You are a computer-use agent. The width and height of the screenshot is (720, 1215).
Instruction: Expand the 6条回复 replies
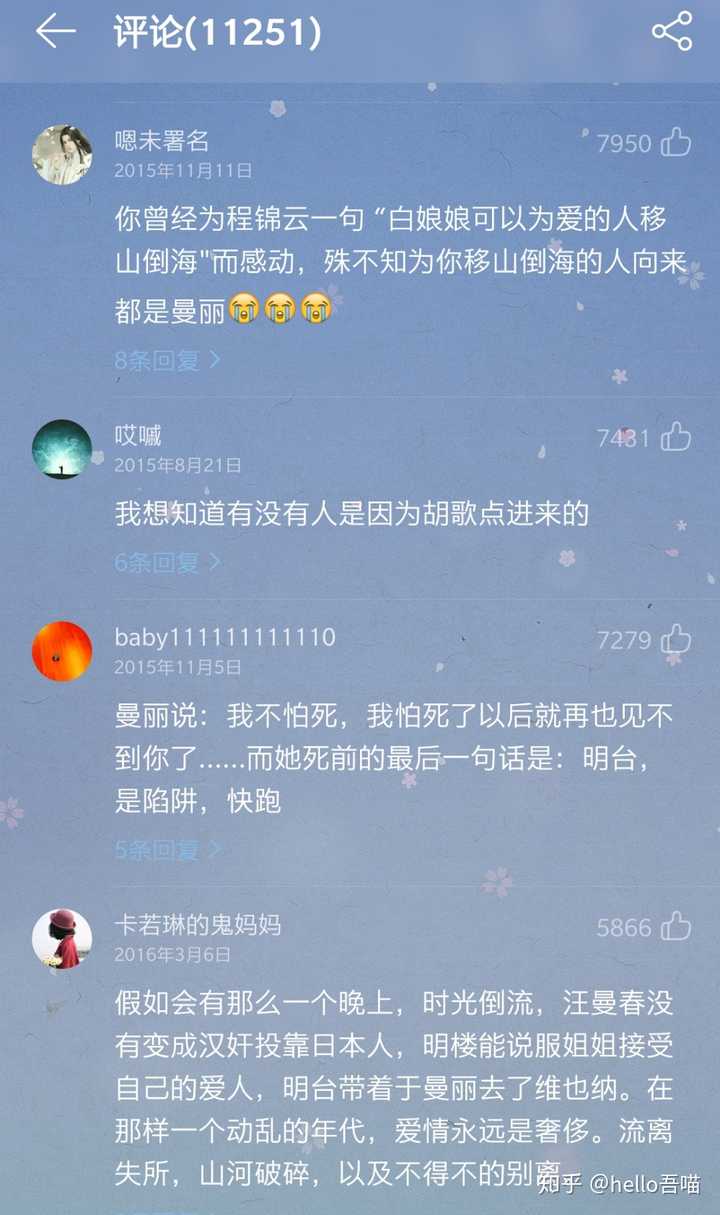coord(168,562)
